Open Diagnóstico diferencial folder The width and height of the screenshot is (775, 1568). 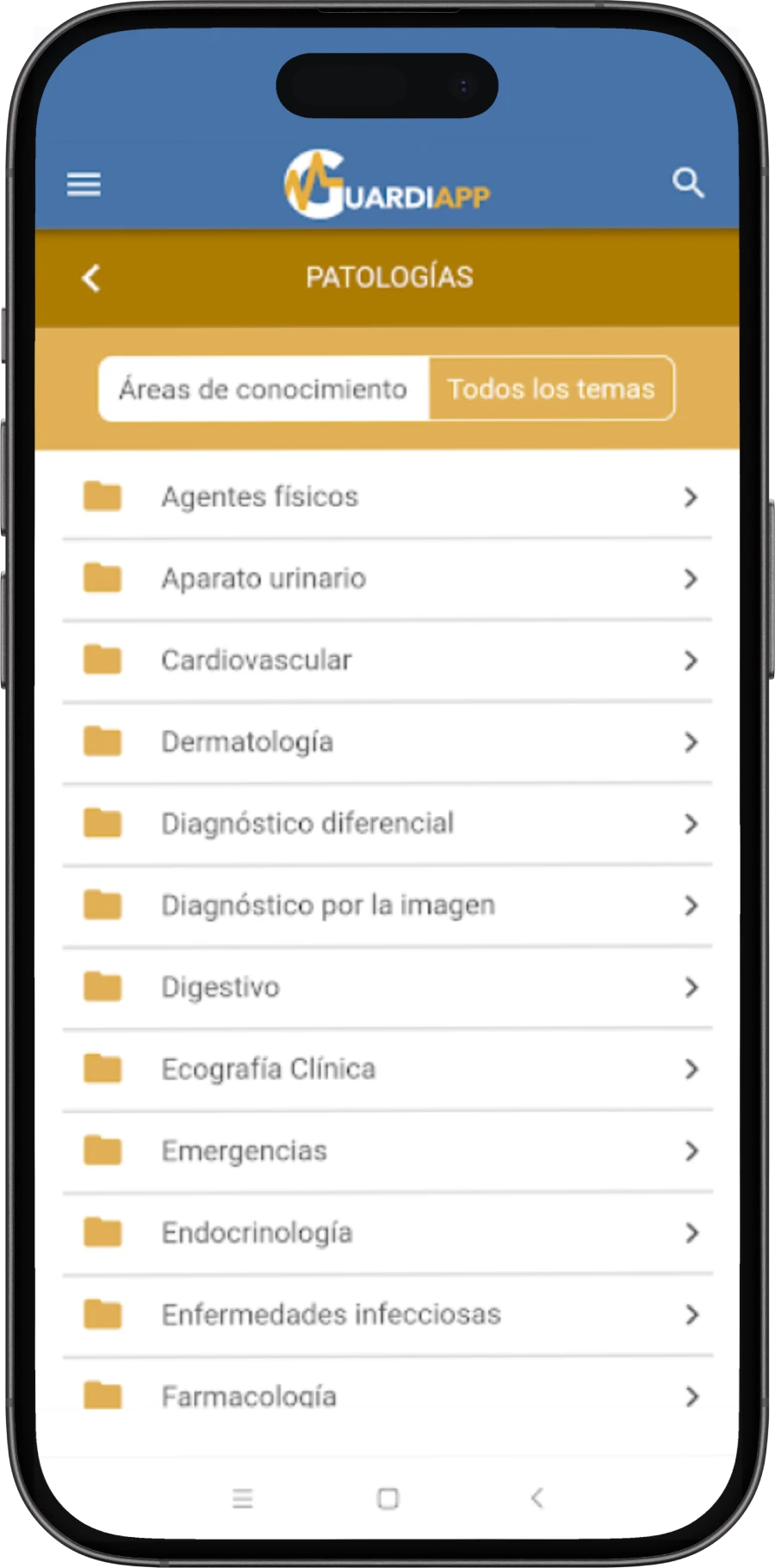pyautogui.click(x=387, y=824)
